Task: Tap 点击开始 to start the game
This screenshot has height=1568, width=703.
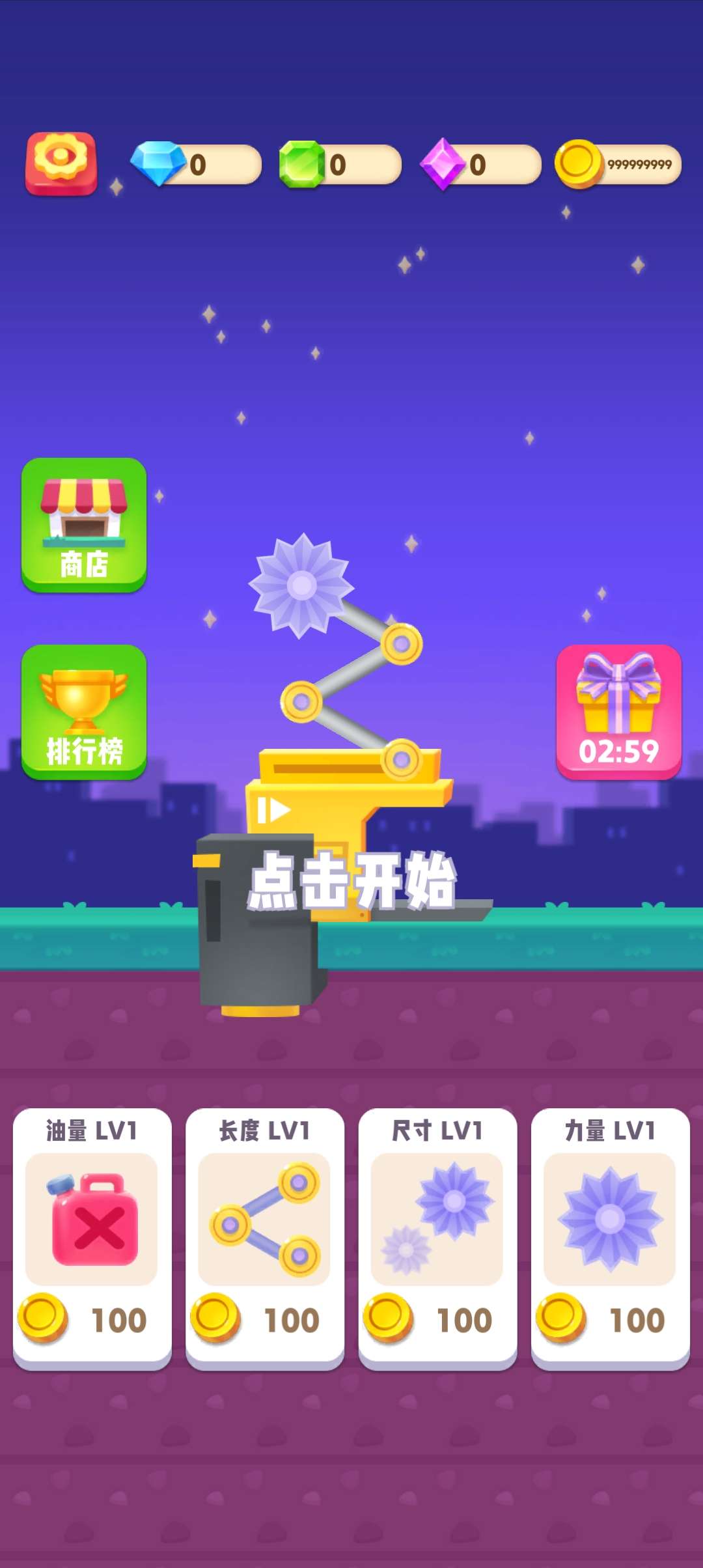Action: [352, 880]
